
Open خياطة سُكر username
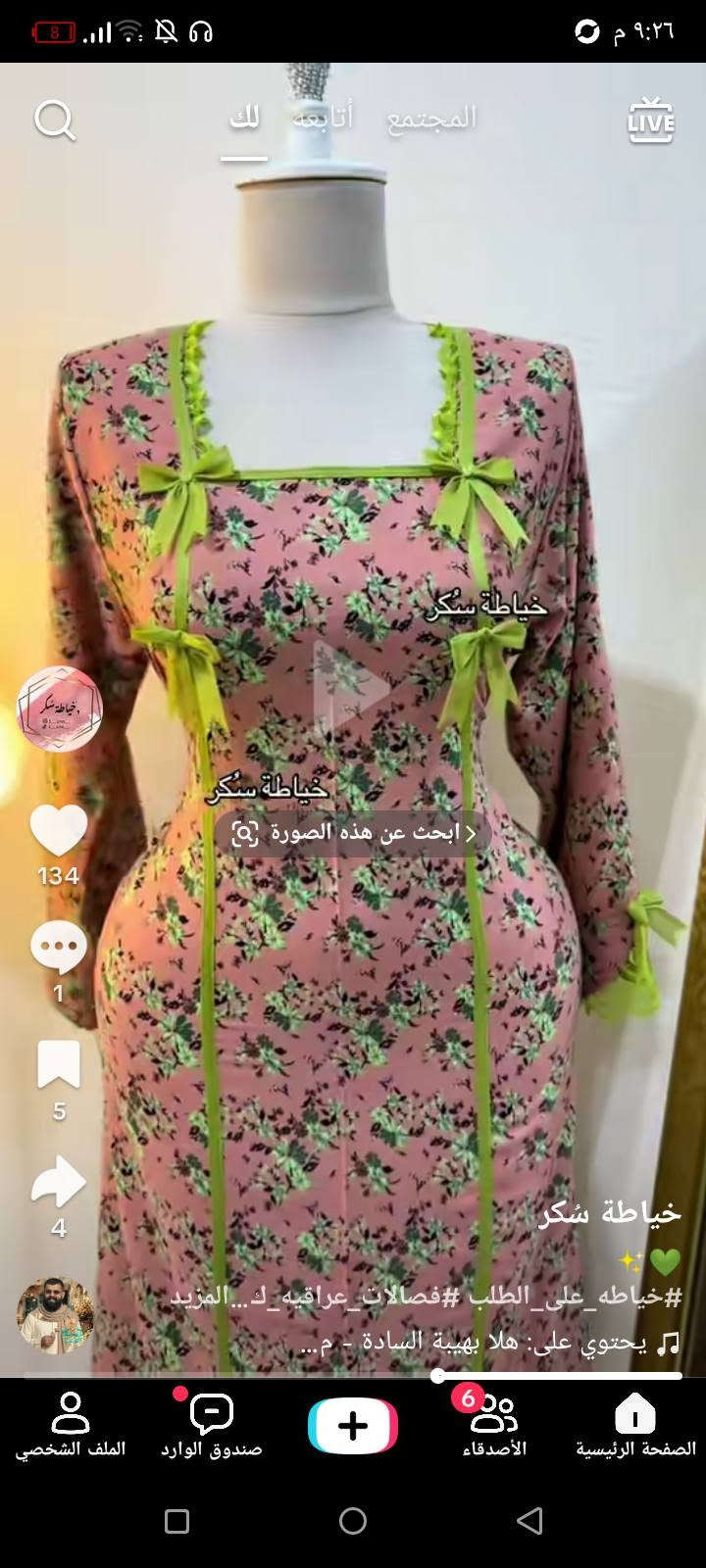610,1213
